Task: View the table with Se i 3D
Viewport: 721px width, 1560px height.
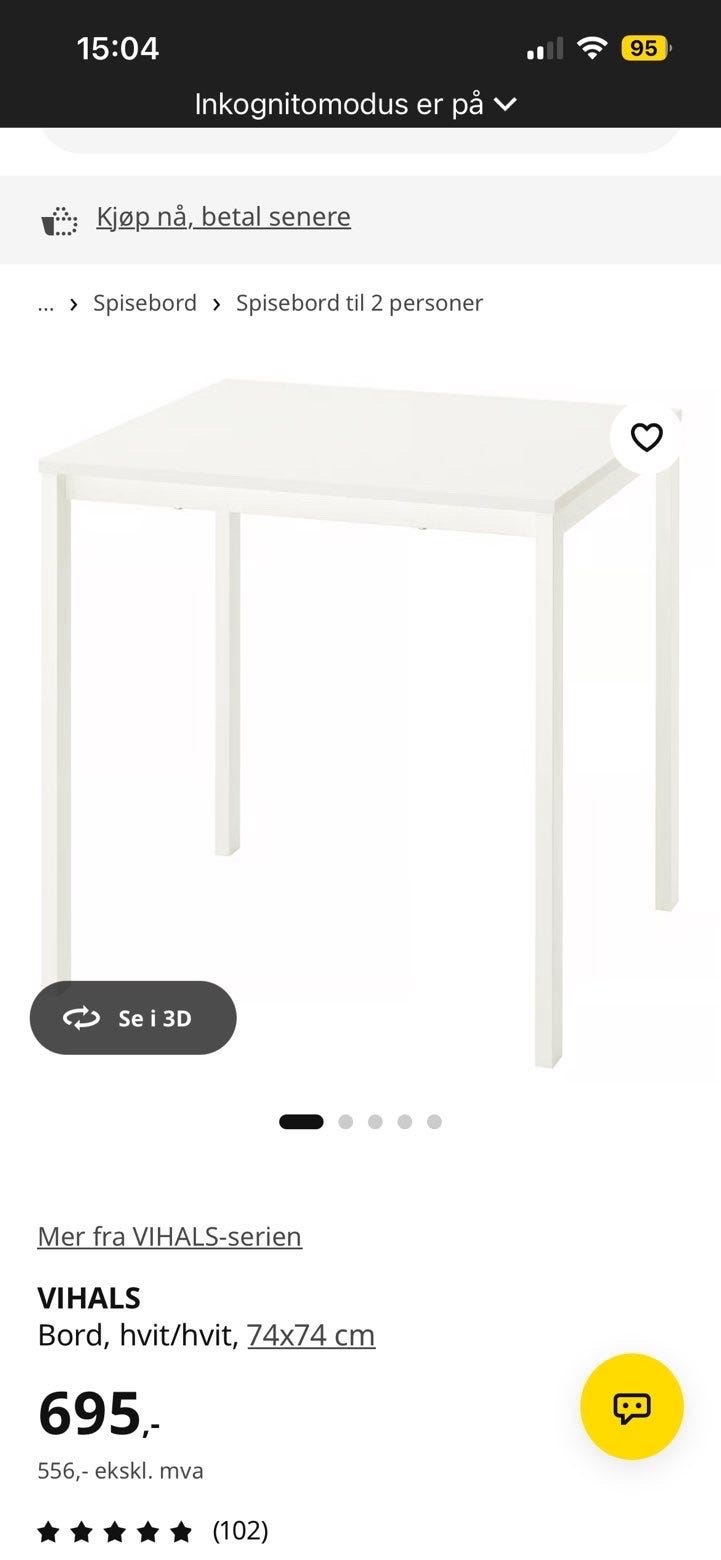Action: click(133, 1018)
